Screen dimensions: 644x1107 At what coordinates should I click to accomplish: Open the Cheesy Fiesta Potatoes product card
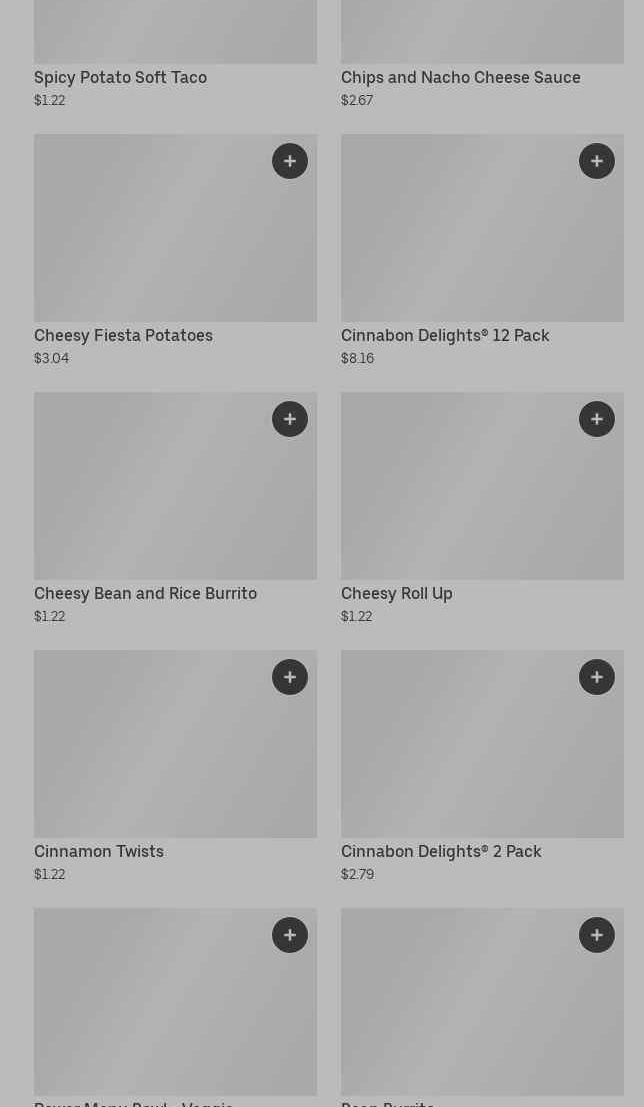tap(150, 240)
